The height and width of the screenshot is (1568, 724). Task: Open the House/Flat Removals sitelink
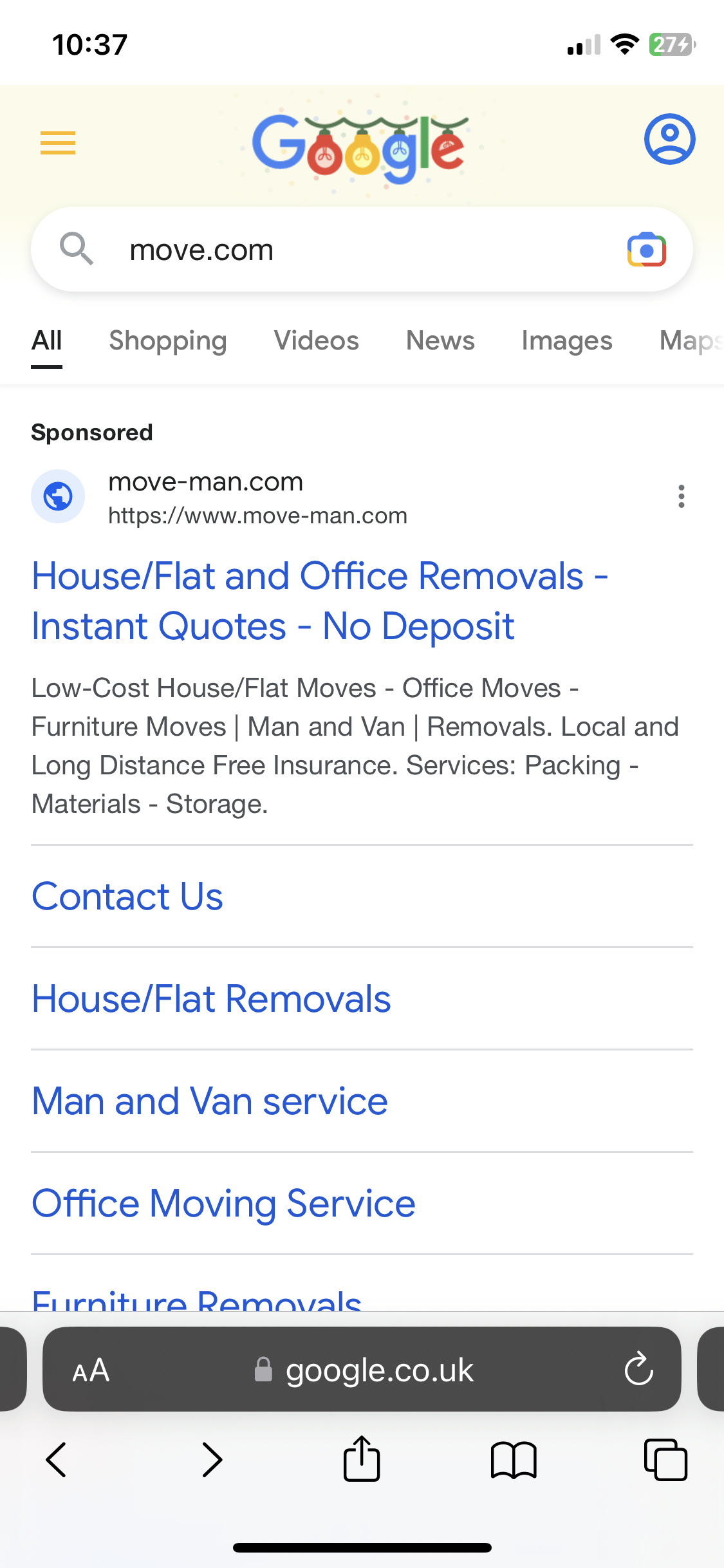pyautogui.click(x=211, y=998)
